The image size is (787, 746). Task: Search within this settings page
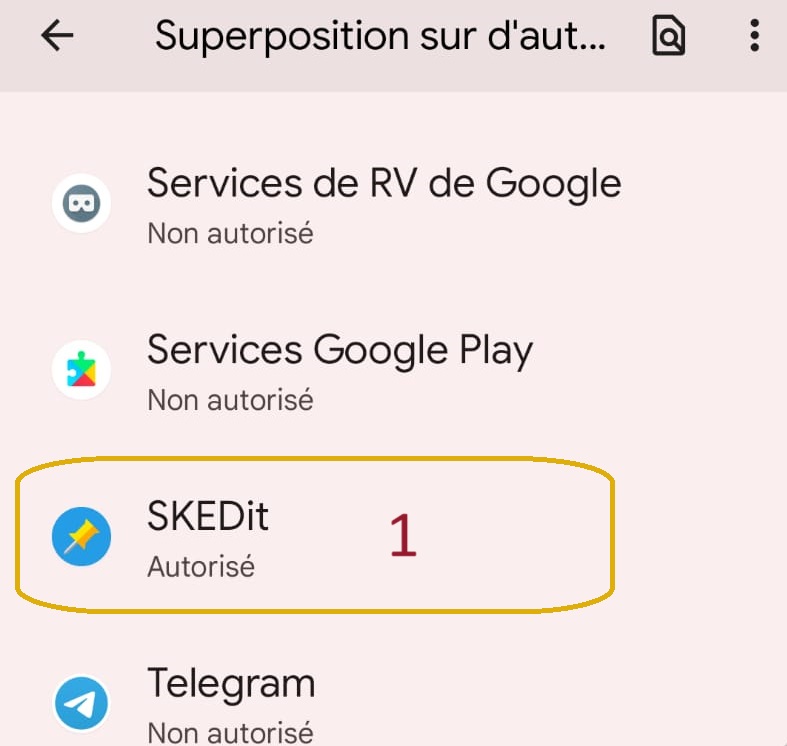coord(668,37)
